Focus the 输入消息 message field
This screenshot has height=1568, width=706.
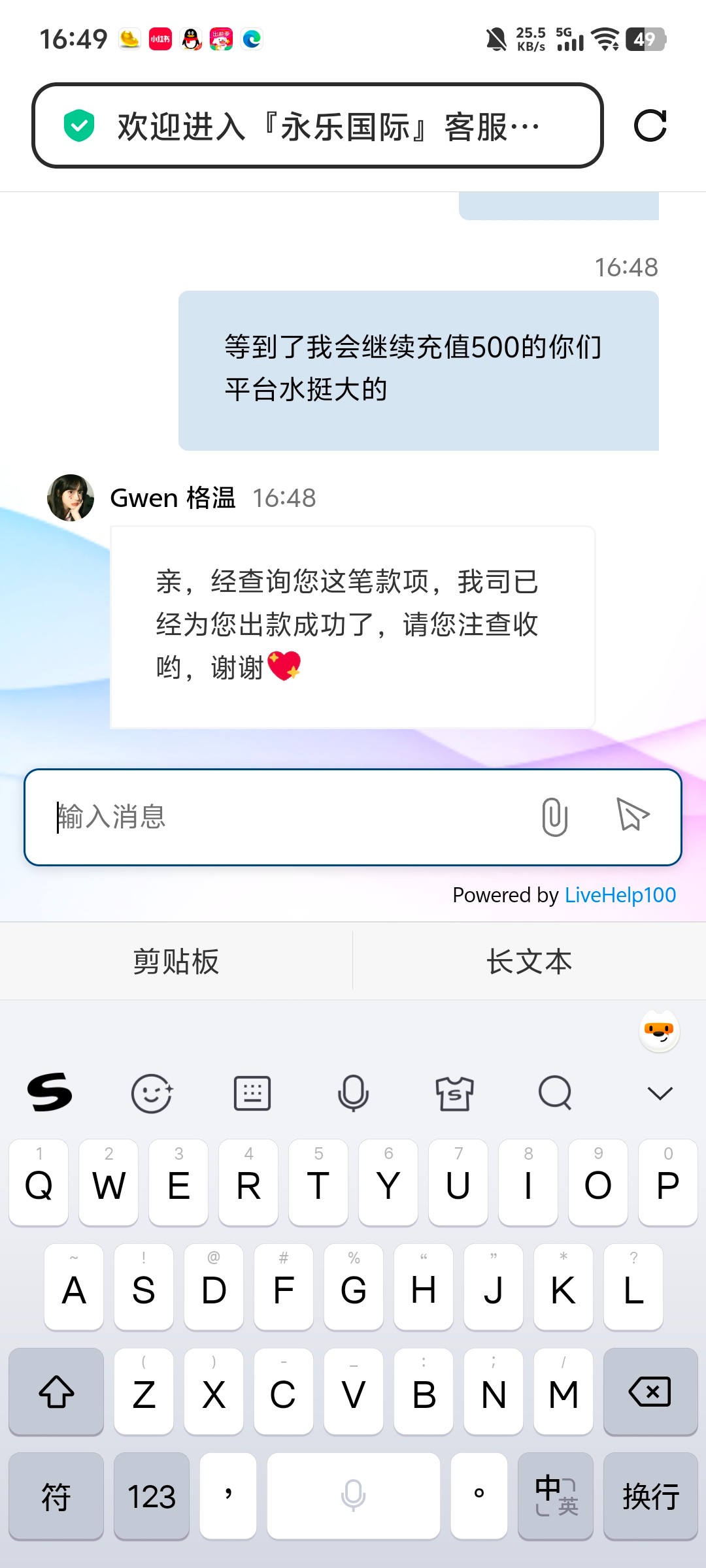coord(288,817)
